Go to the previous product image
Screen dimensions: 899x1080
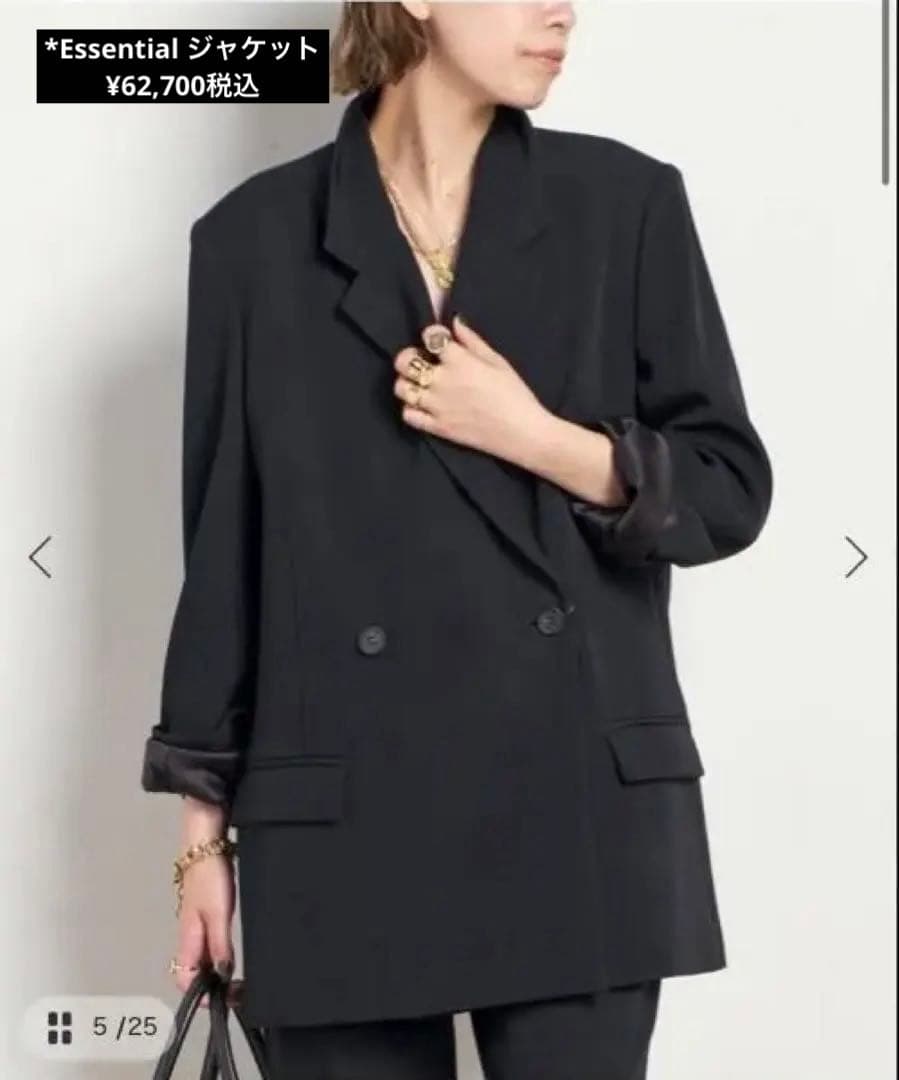[x=40, y=557]
